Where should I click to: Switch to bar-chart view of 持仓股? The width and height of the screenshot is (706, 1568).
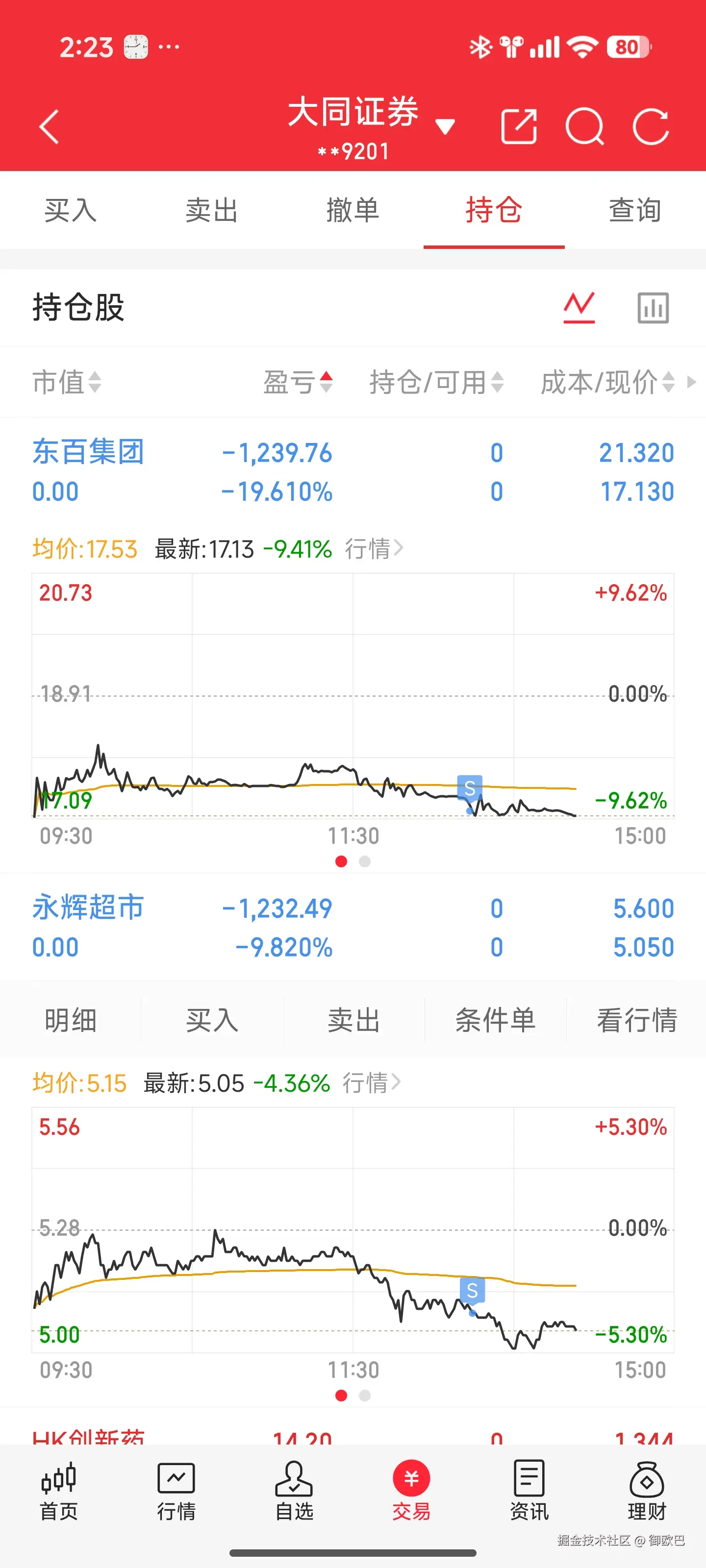(x=653, y=308)
